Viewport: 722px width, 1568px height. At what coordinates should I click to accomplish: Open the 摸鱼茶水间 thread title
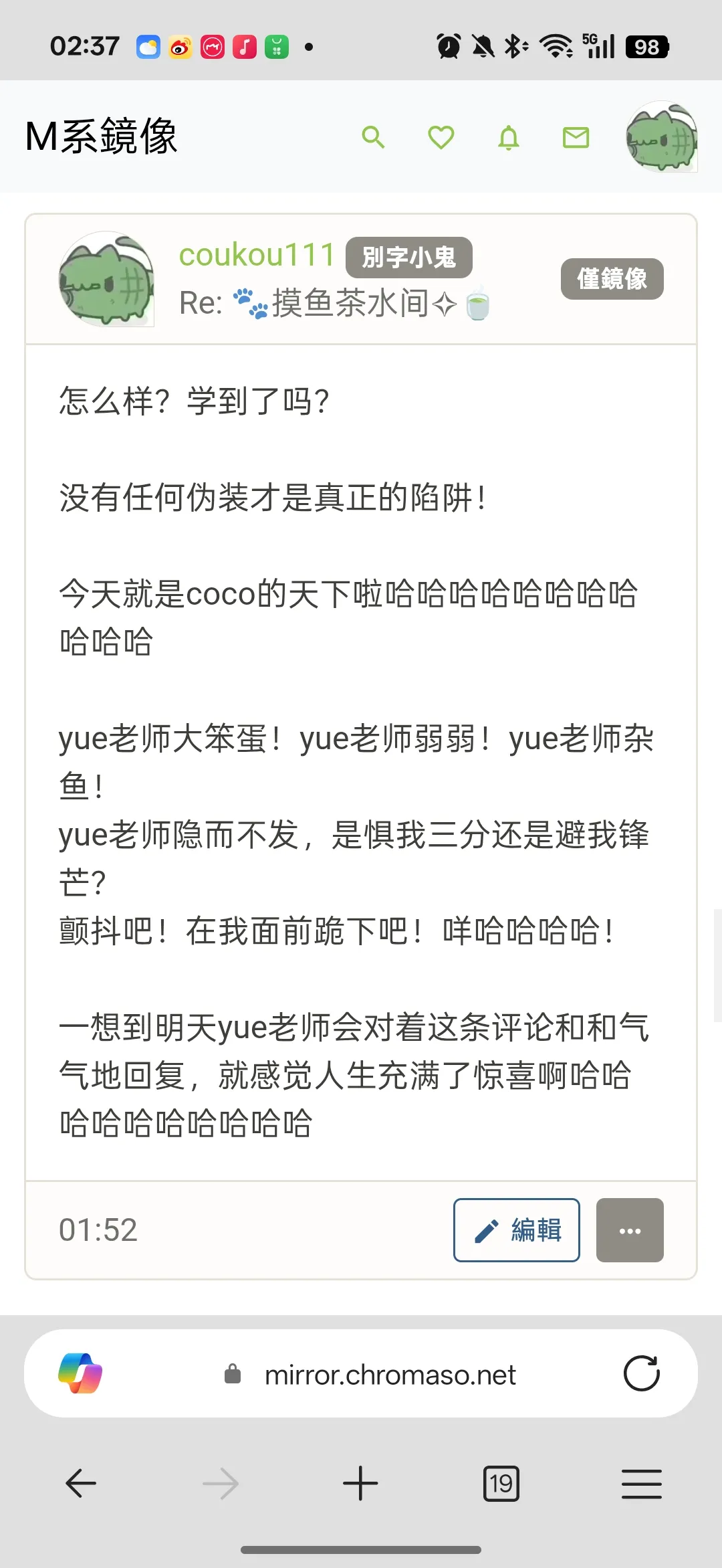tap(361, 303)
